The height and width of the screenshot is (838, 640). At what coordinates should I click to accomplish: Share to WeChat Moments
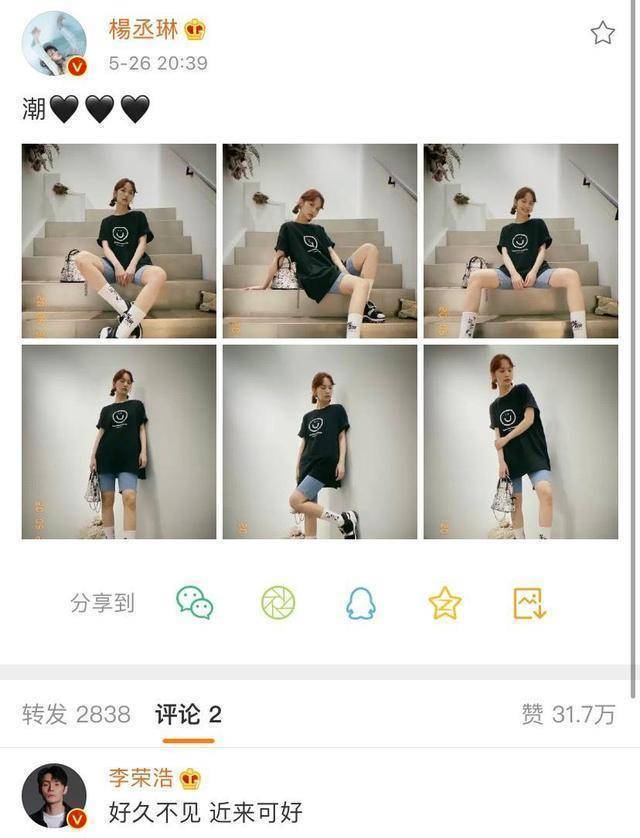(x=278, y=603)
